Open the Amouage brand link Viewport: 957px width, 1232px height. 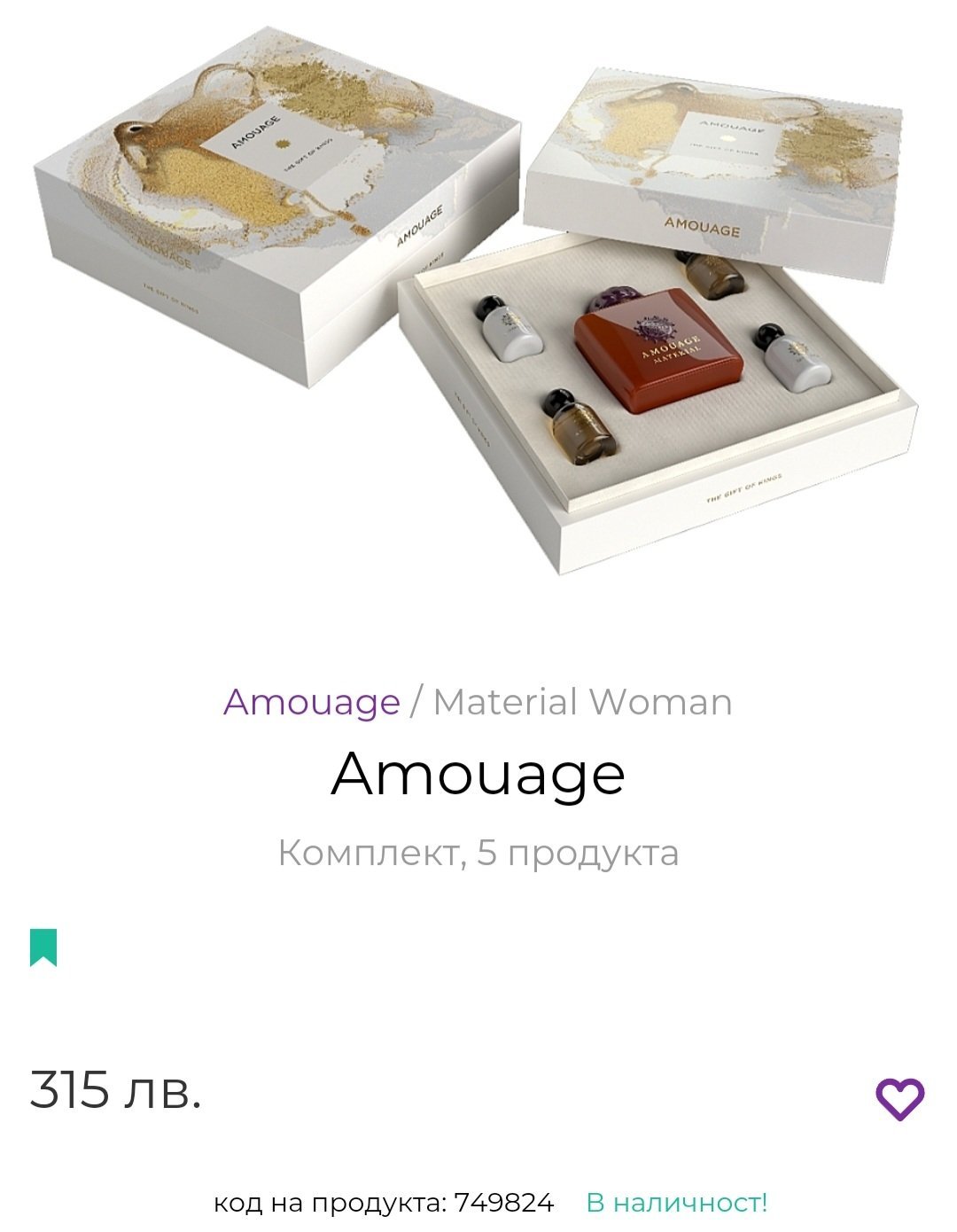pos(312,702)
